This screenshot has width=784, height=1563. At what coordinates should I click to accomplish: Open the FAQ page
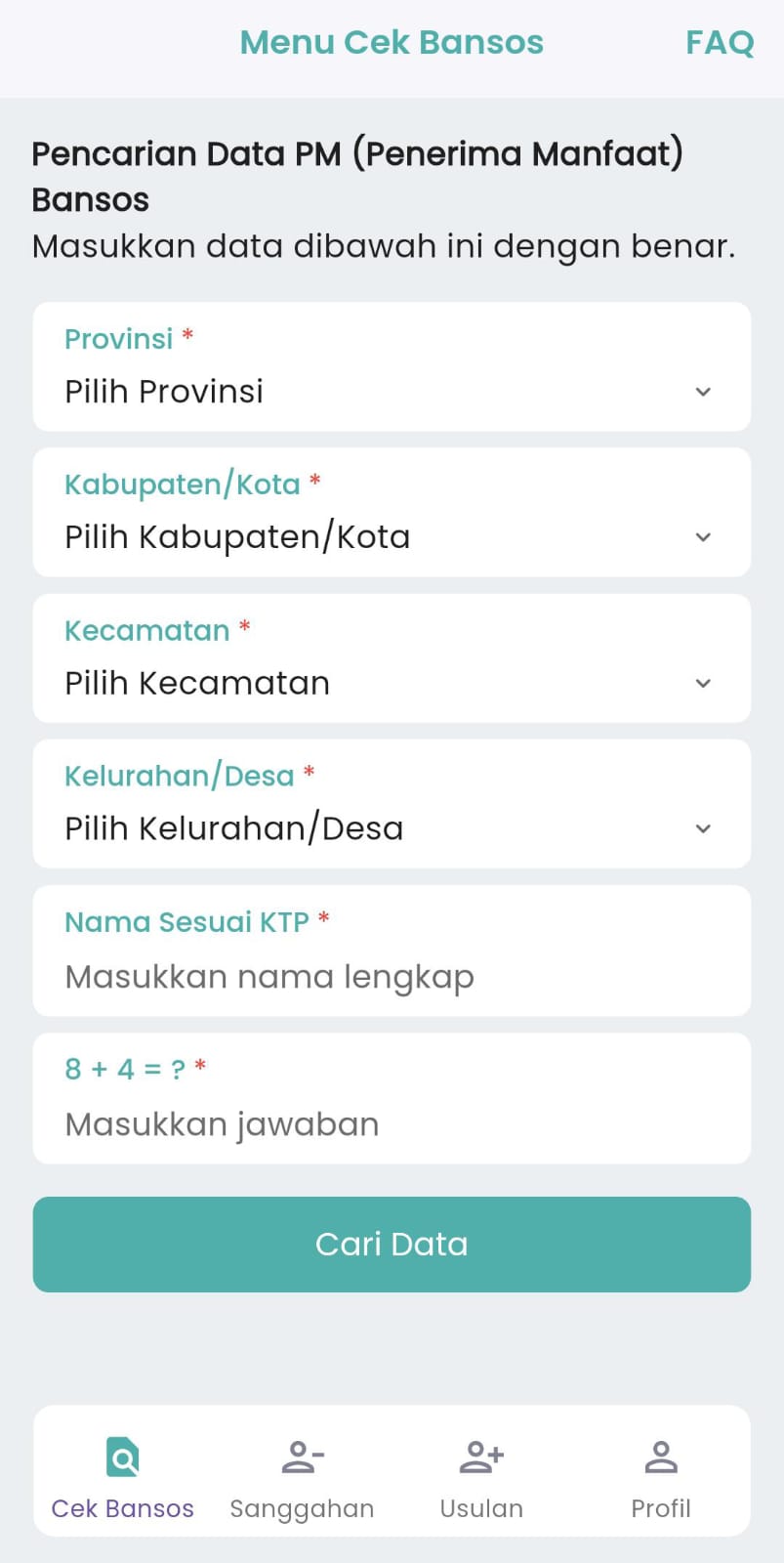(x=720, y=42)
